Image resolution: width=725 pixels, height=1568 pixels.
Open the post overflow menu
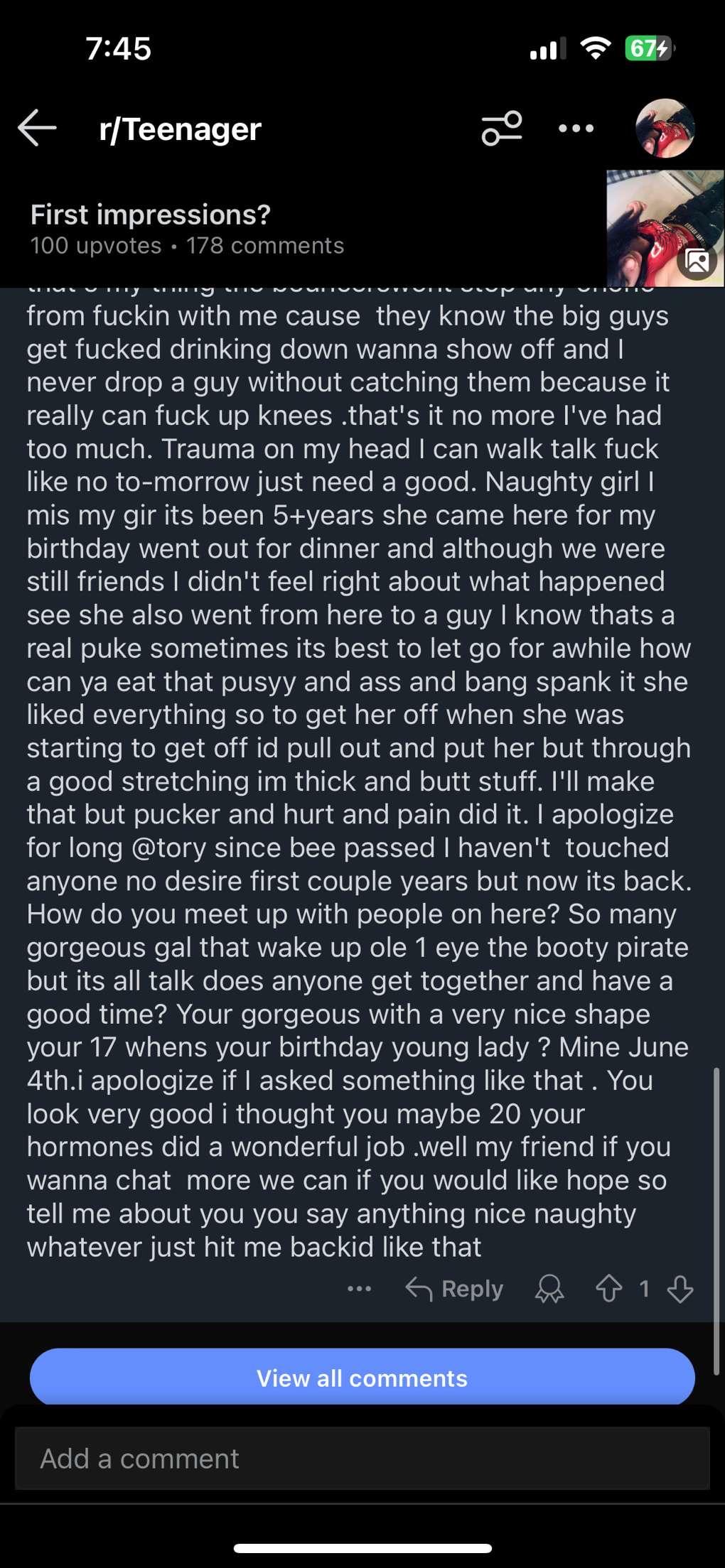pyautogui.click(x=576, y=129)
